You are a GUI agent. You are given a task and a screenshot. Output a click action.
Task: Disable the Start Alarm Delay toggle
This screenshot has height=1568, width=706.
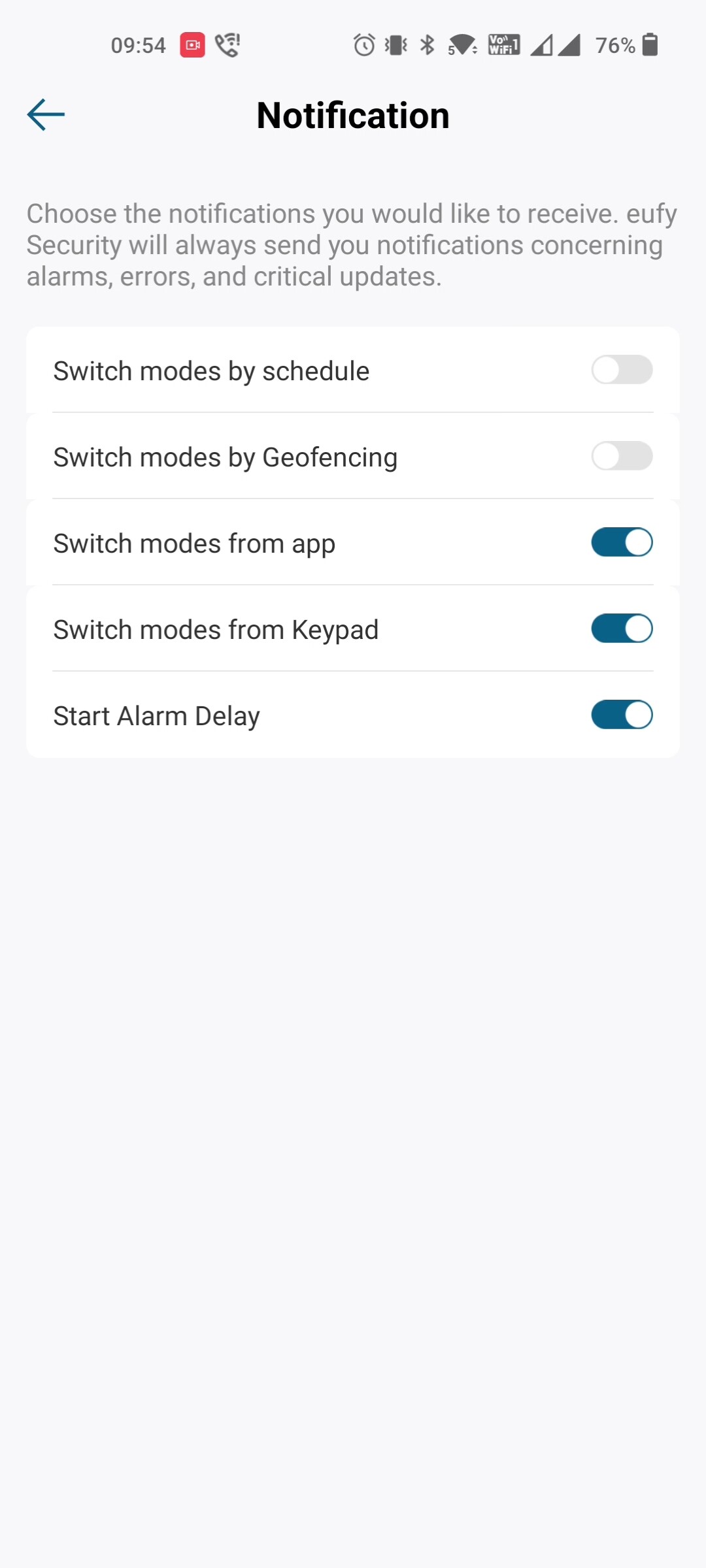tap(622, 715)
